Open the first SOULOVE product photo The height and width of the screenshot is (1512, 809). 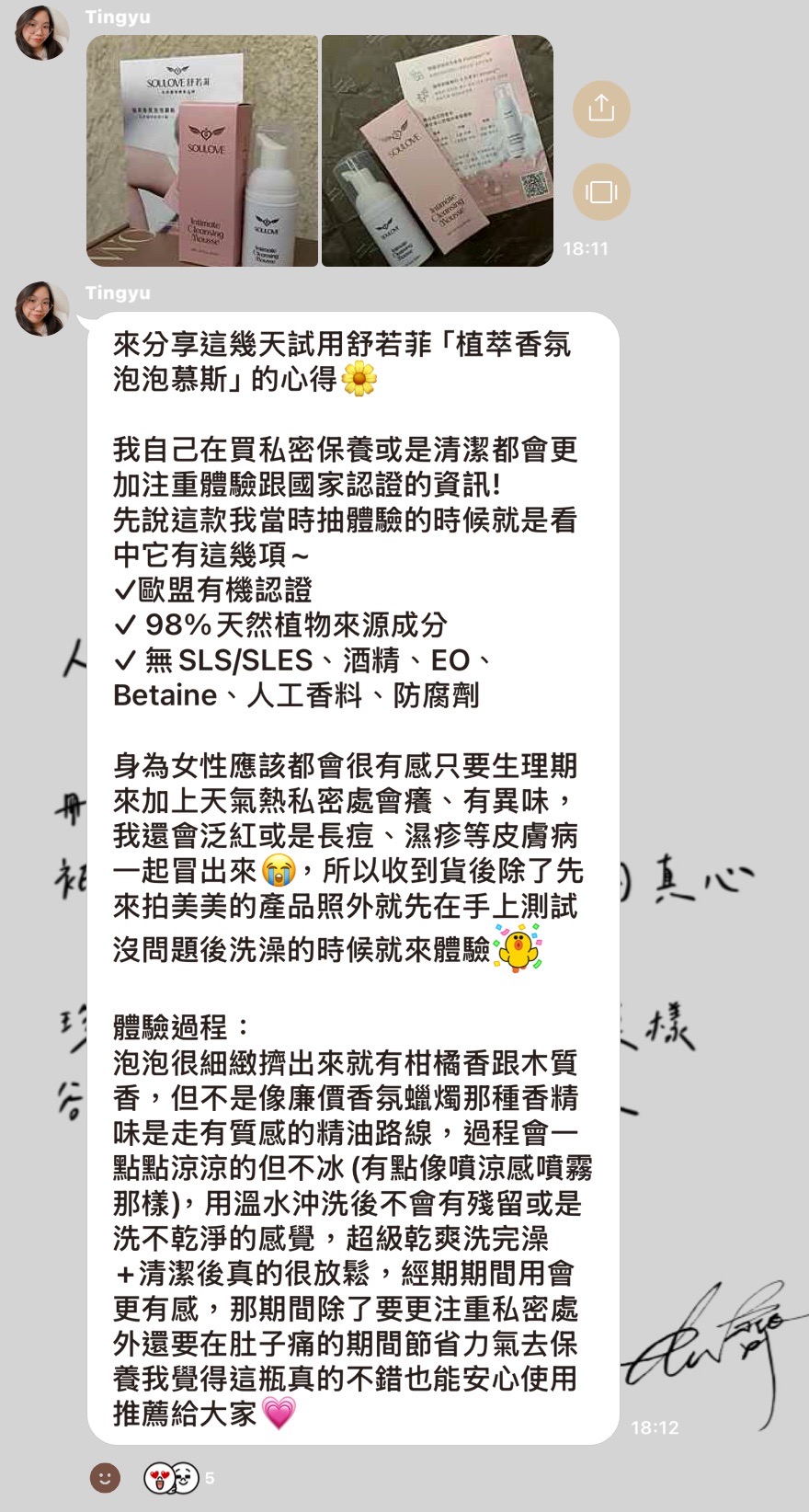pos(202,151)
